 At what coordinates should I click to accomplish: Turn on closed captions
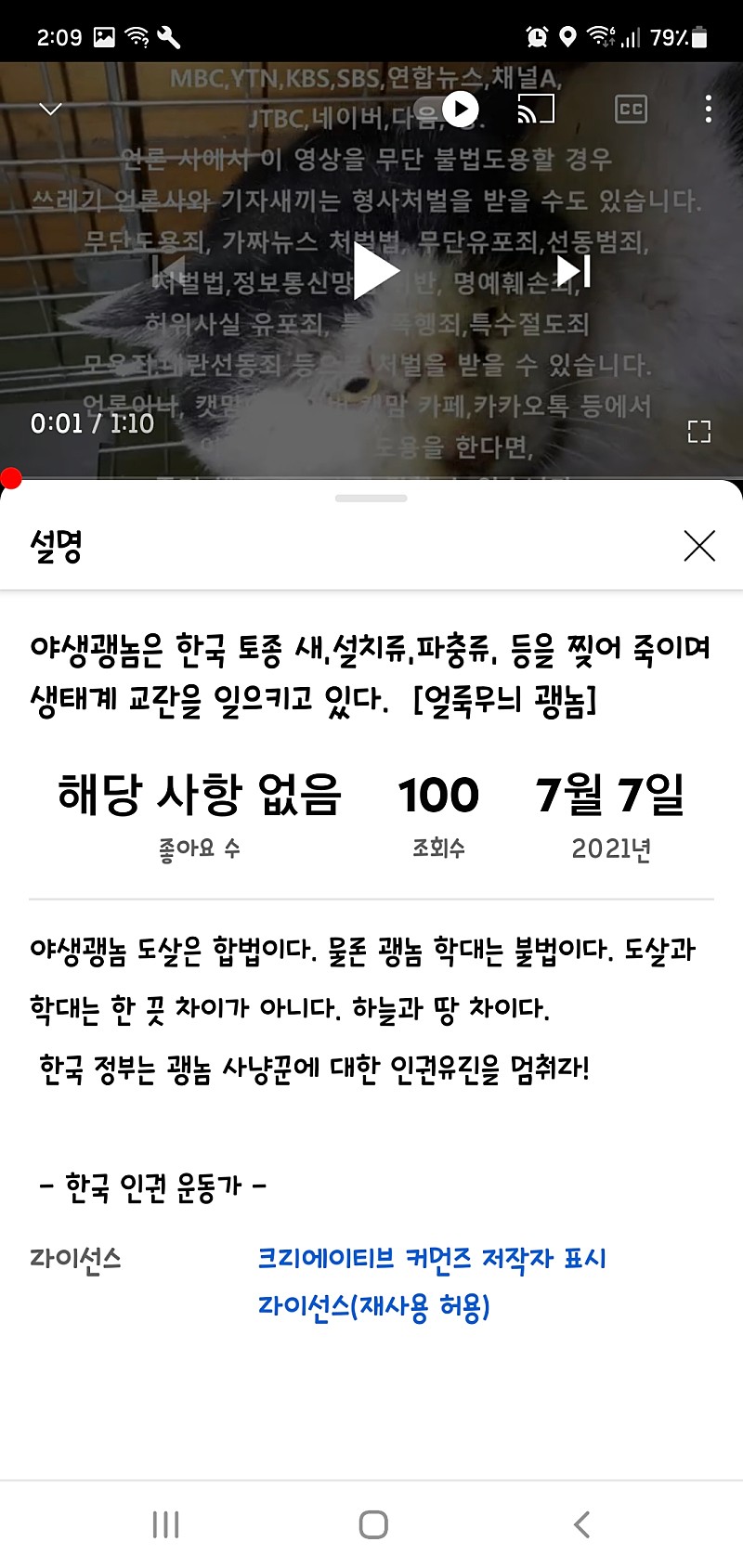click(631, 110)
